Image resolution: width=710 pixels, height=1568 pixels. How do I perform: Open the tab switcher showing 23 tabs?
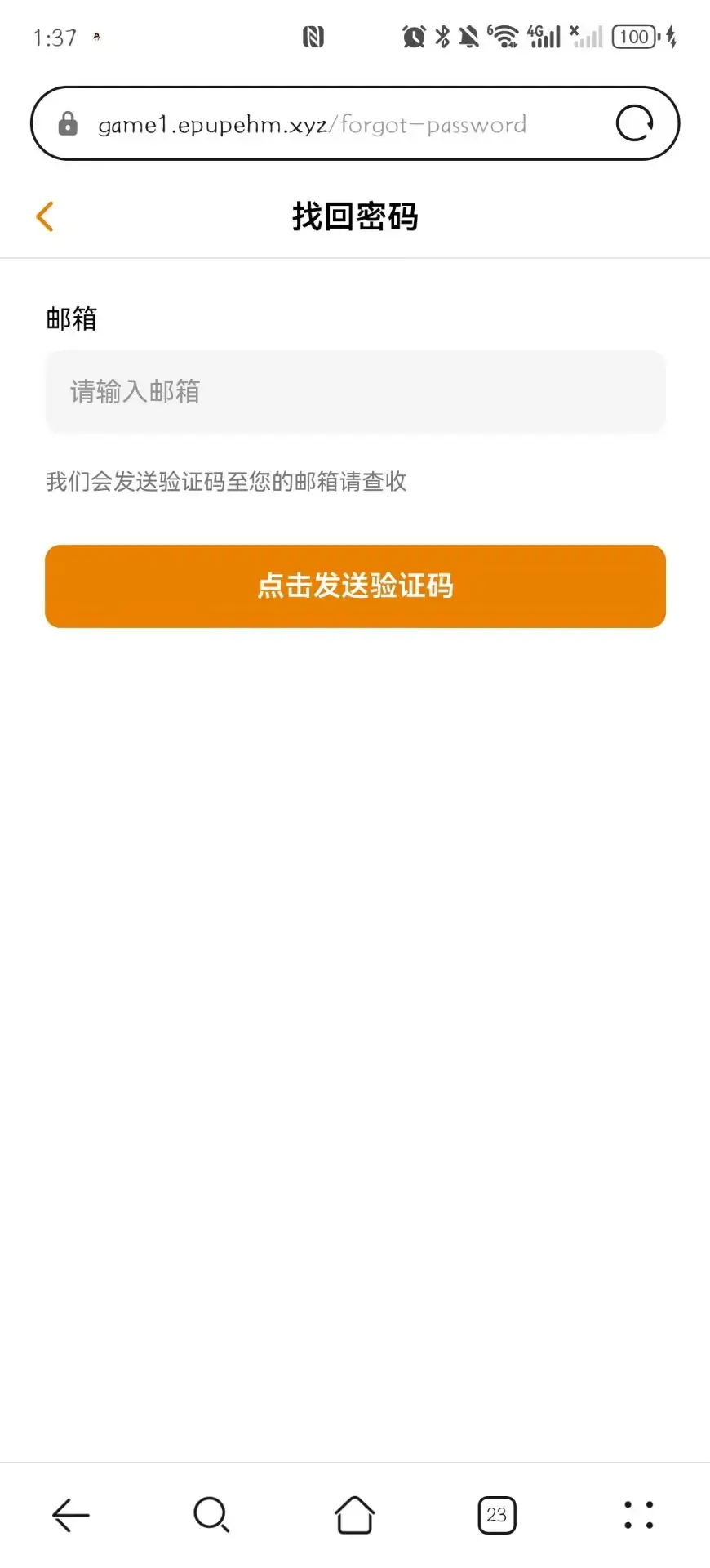tap(496, 1515)
